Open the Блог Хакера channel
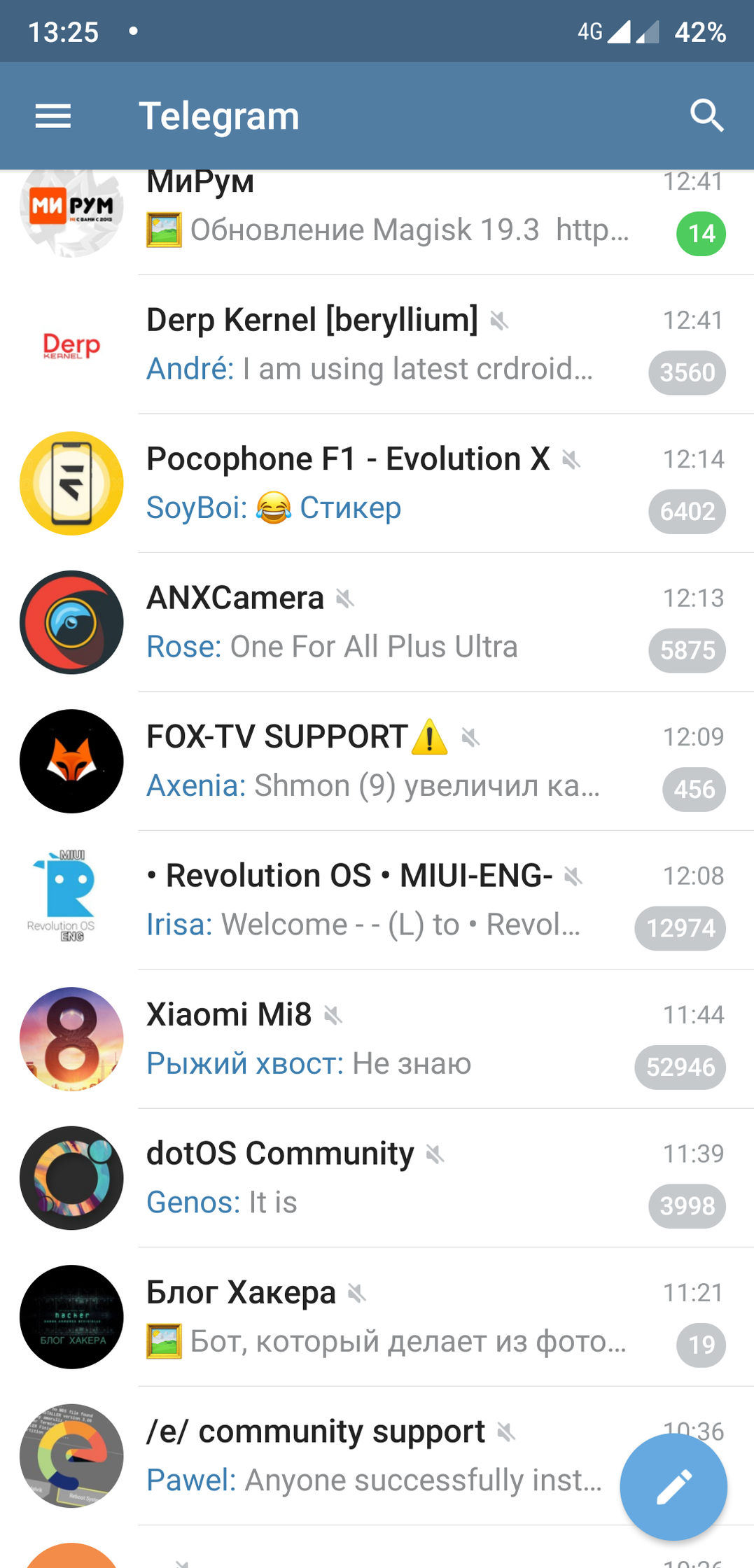The width and height of the screenshot is (754, 1568). [377, 1317]
